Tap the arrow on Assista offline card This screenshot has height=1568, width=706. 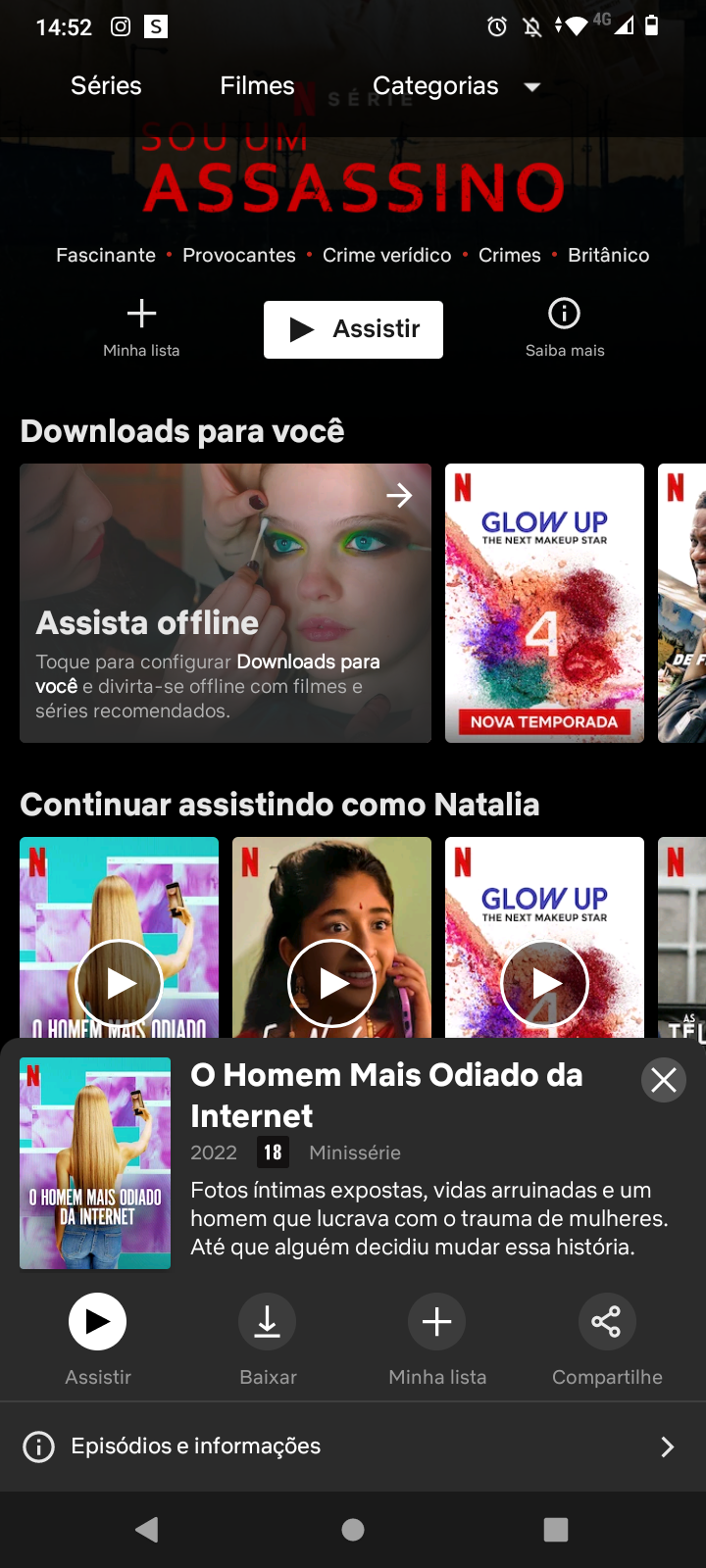coord(400,496)
